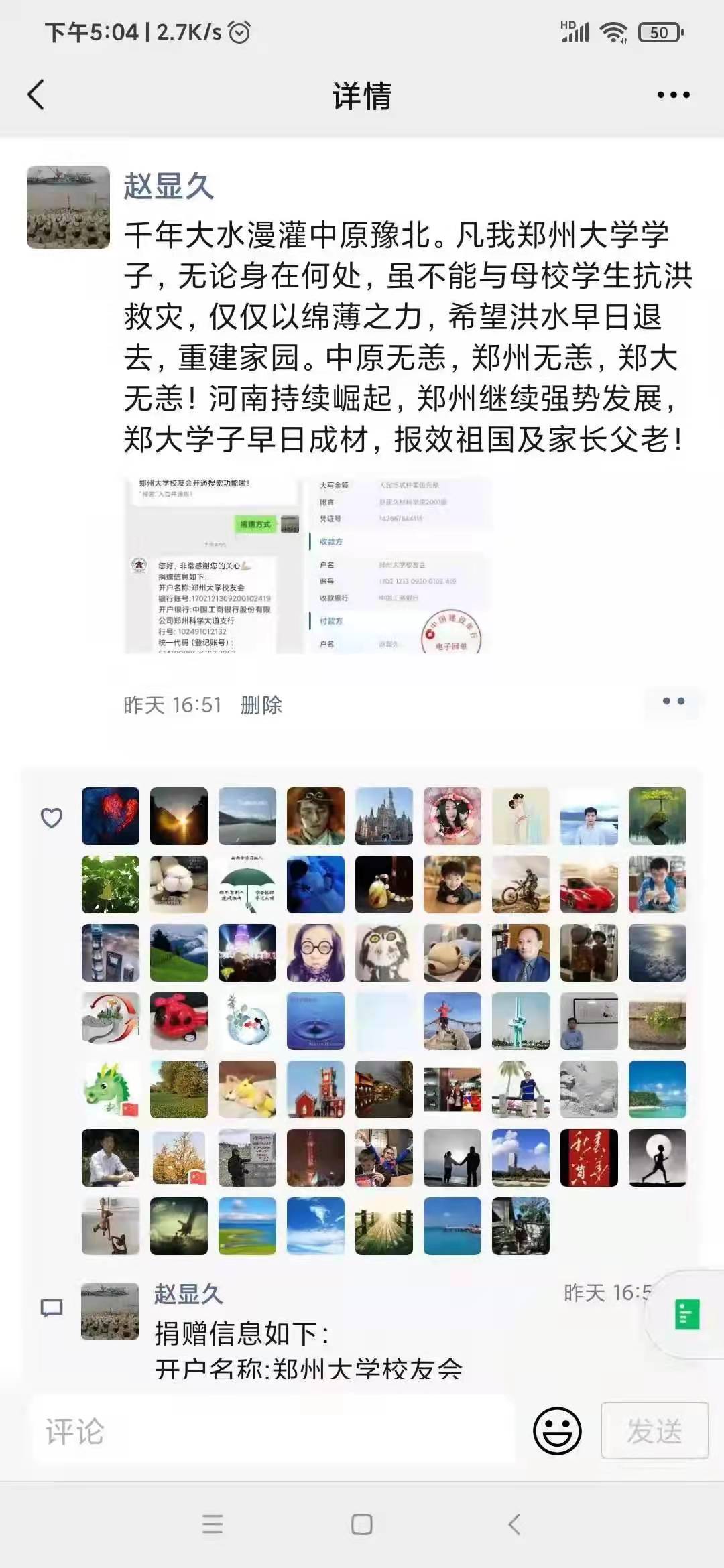Open the top-right overflow menu

pos(673,95)
